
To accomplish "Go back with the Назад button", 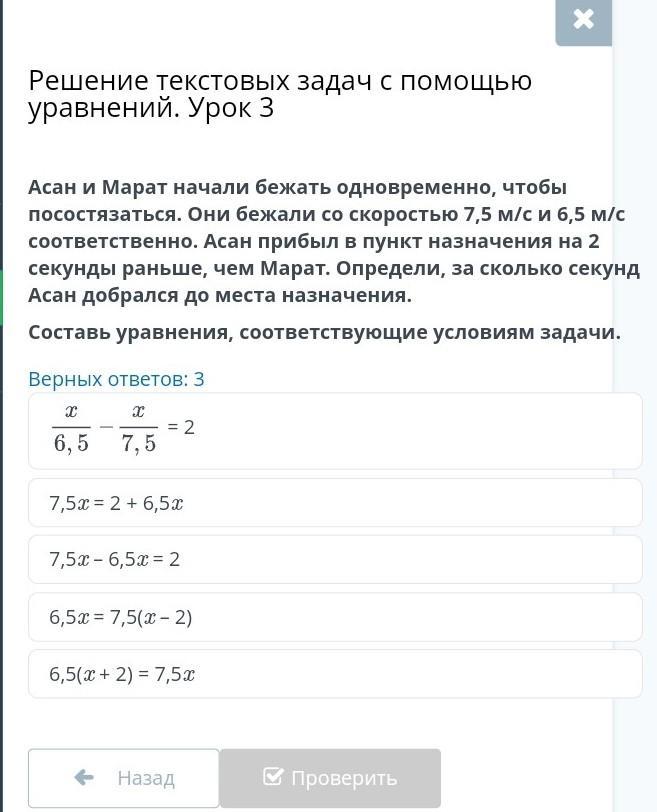I will click(124, 778).
